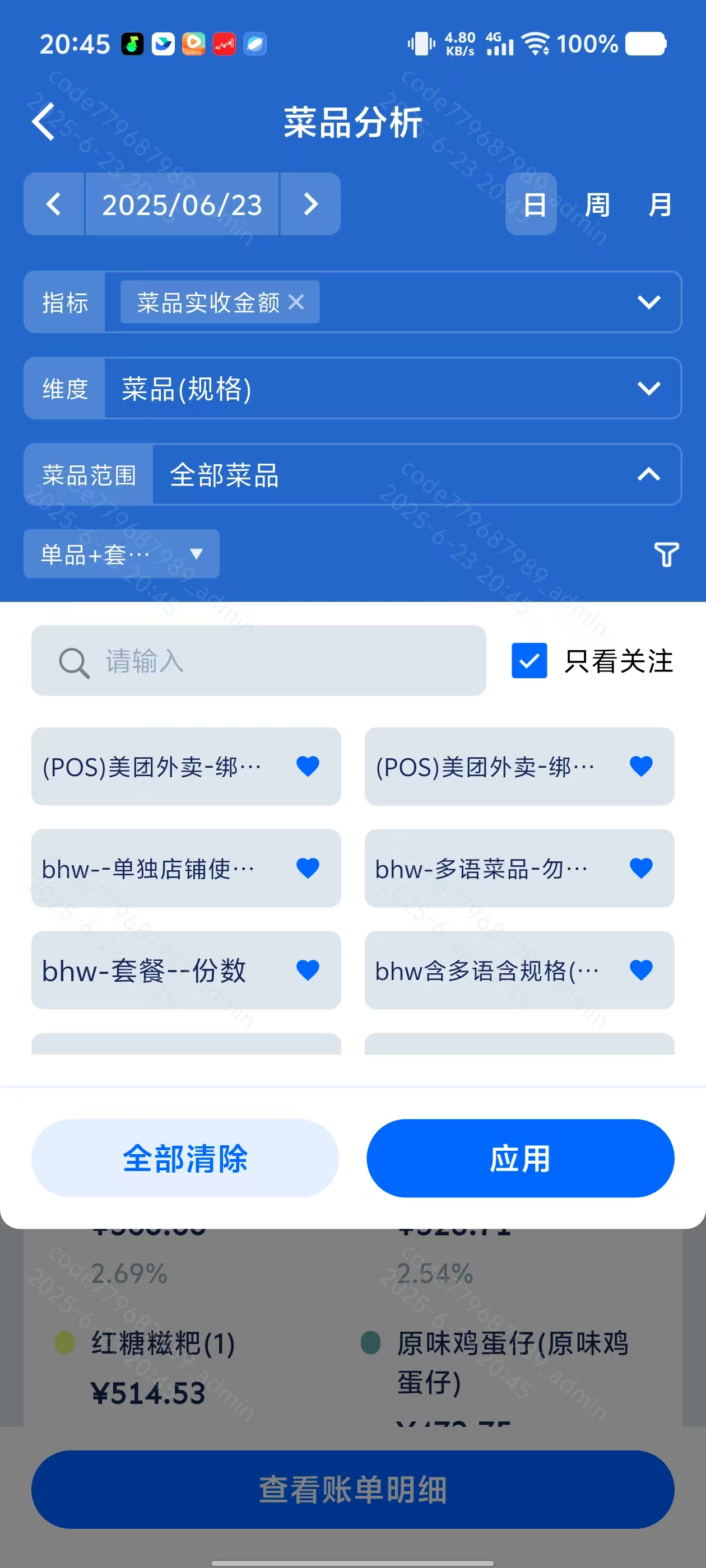Apply selection with 应用 button
This screenshot has height=1568, width=706.
click(x=519, y=1158)
